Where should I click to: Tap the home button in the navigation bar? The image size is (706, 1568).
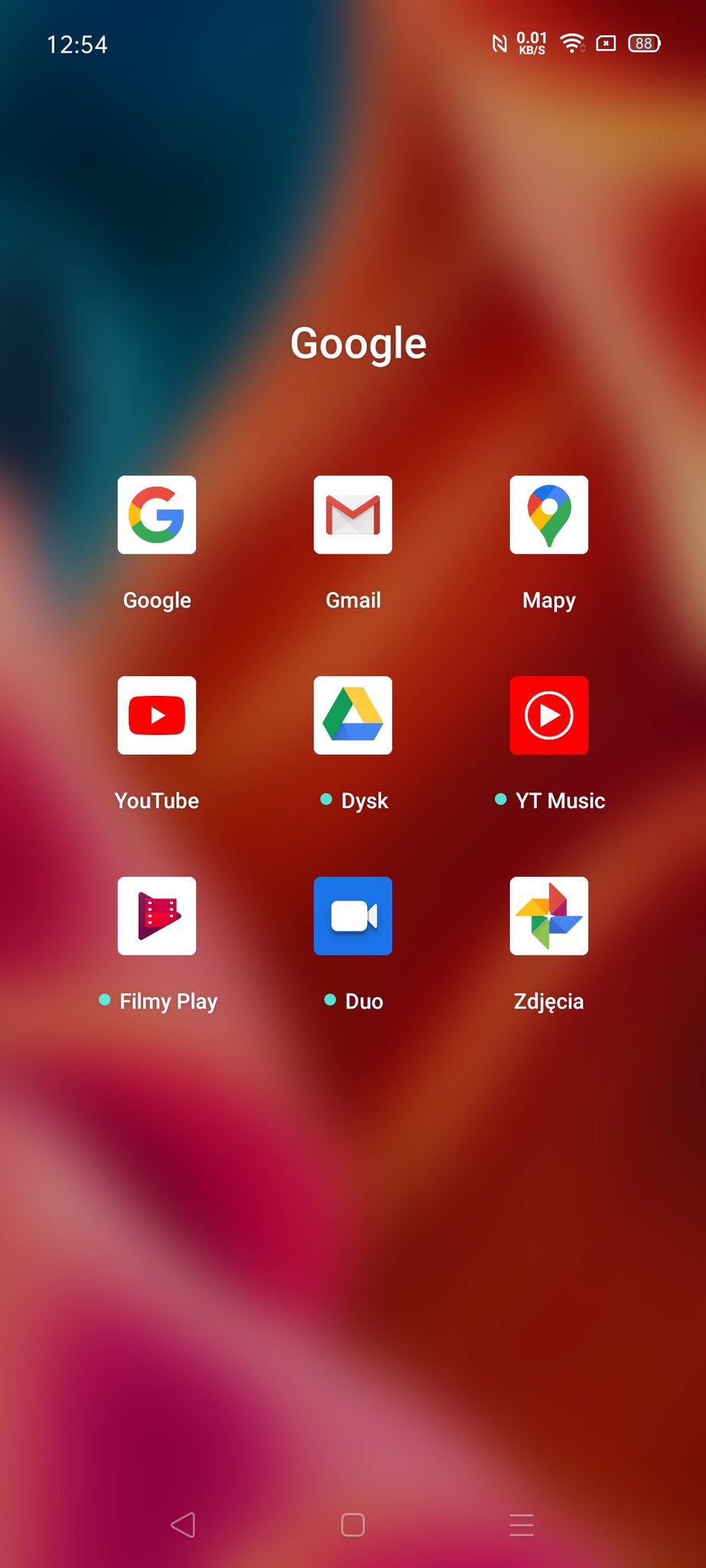353,1524
